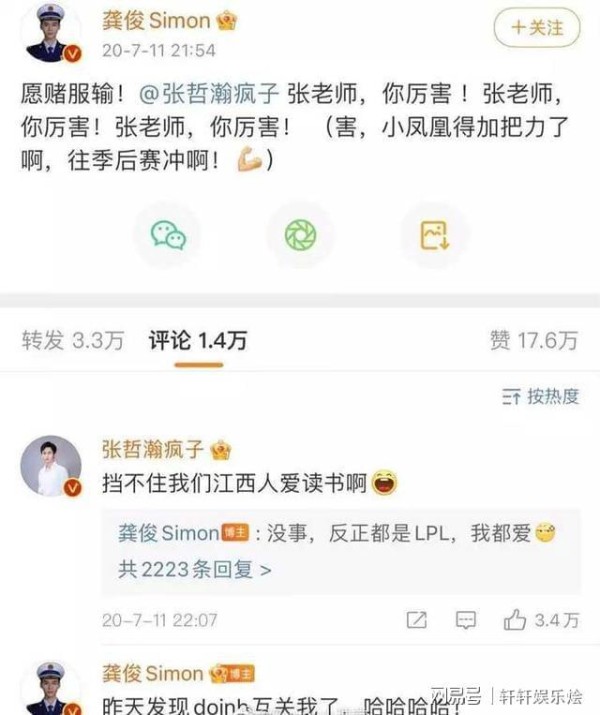Screen dimensions: 600x715
Task: Share the post to WeChat Moments
Action: [x=300, y=235]
